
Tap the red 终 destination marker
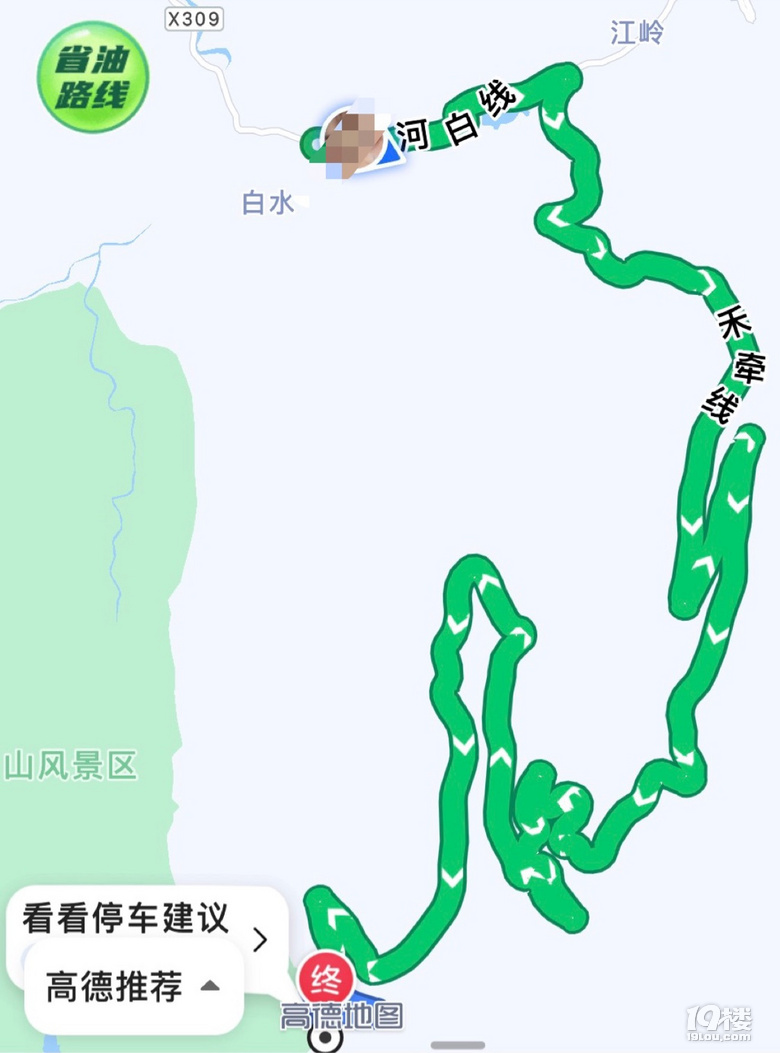click(326, 976)
